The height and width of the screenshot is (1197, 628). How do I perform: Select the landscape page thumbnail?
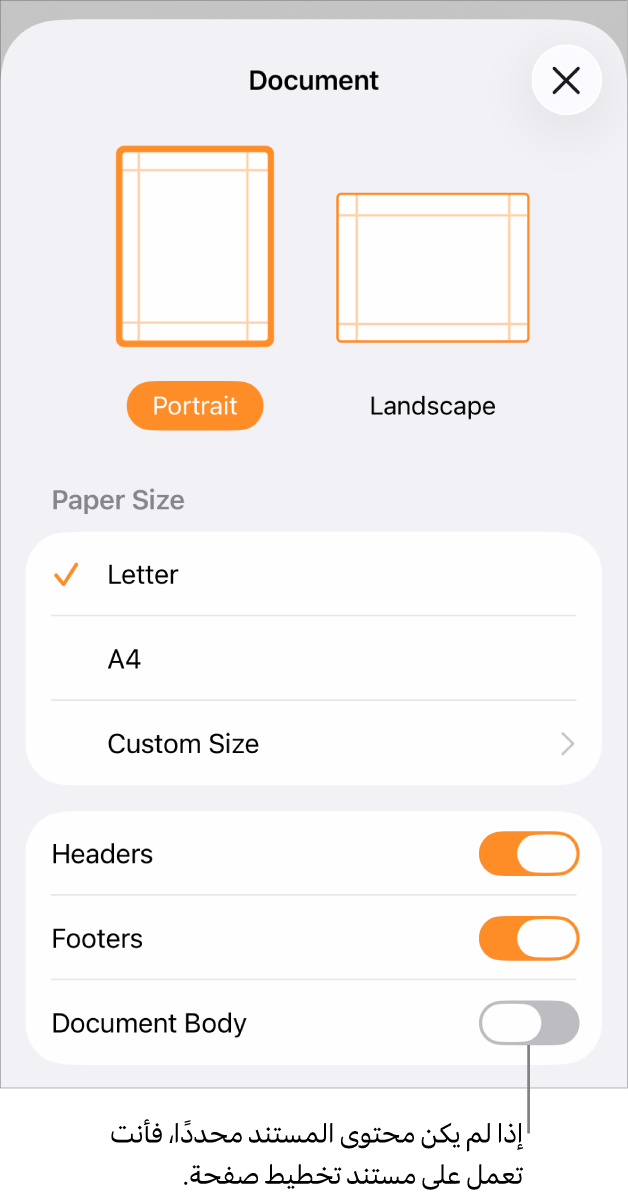tap(432, 268)
